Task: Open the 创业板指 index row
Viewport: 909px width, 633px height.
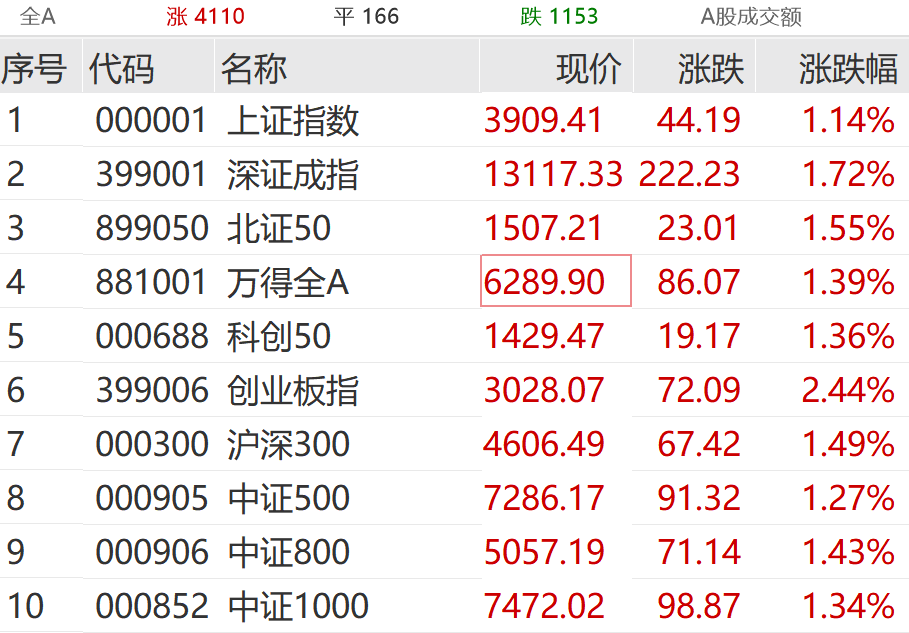Action: pyautogui.click(x=293, y=390)
